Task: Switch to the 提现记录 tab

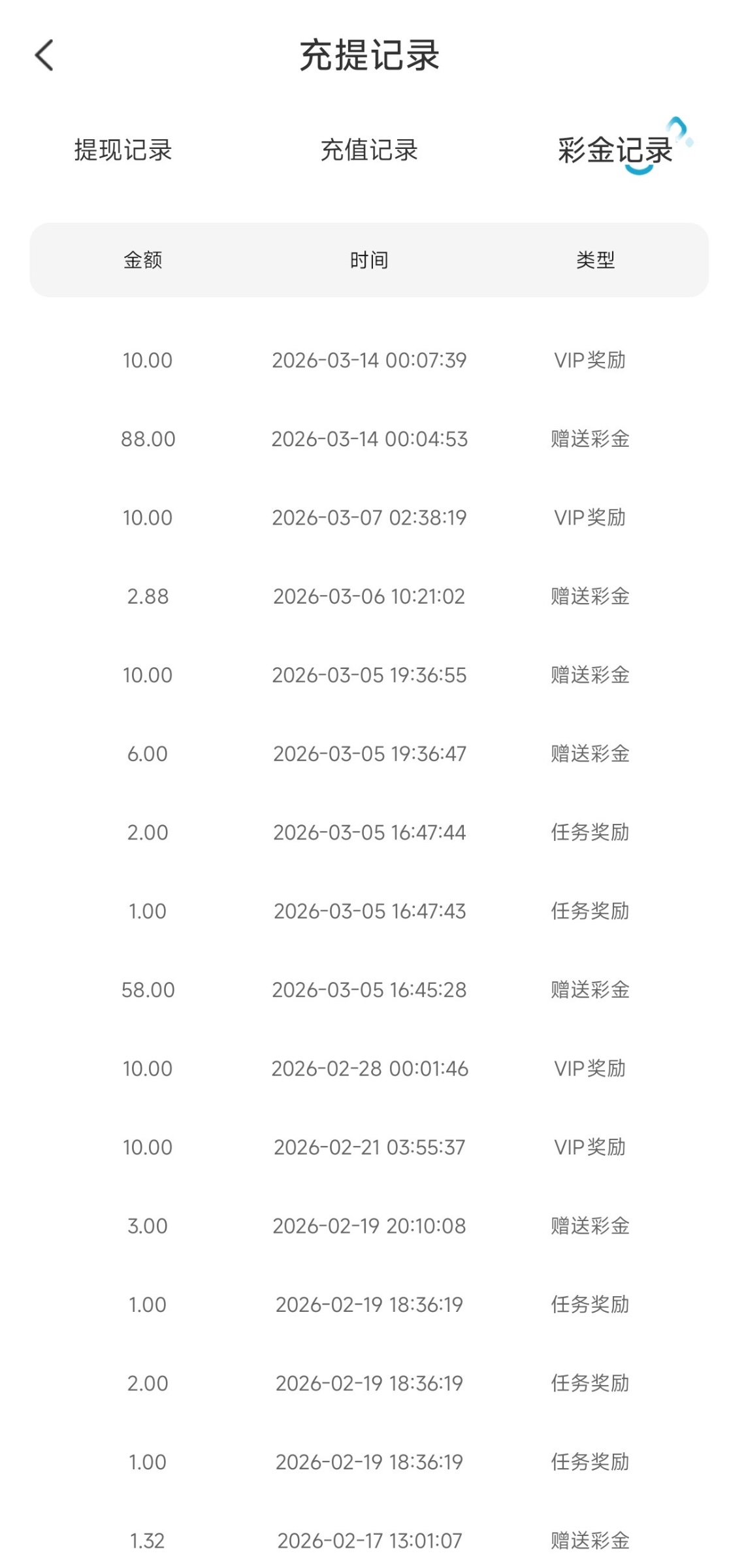Action: [123, 150]
